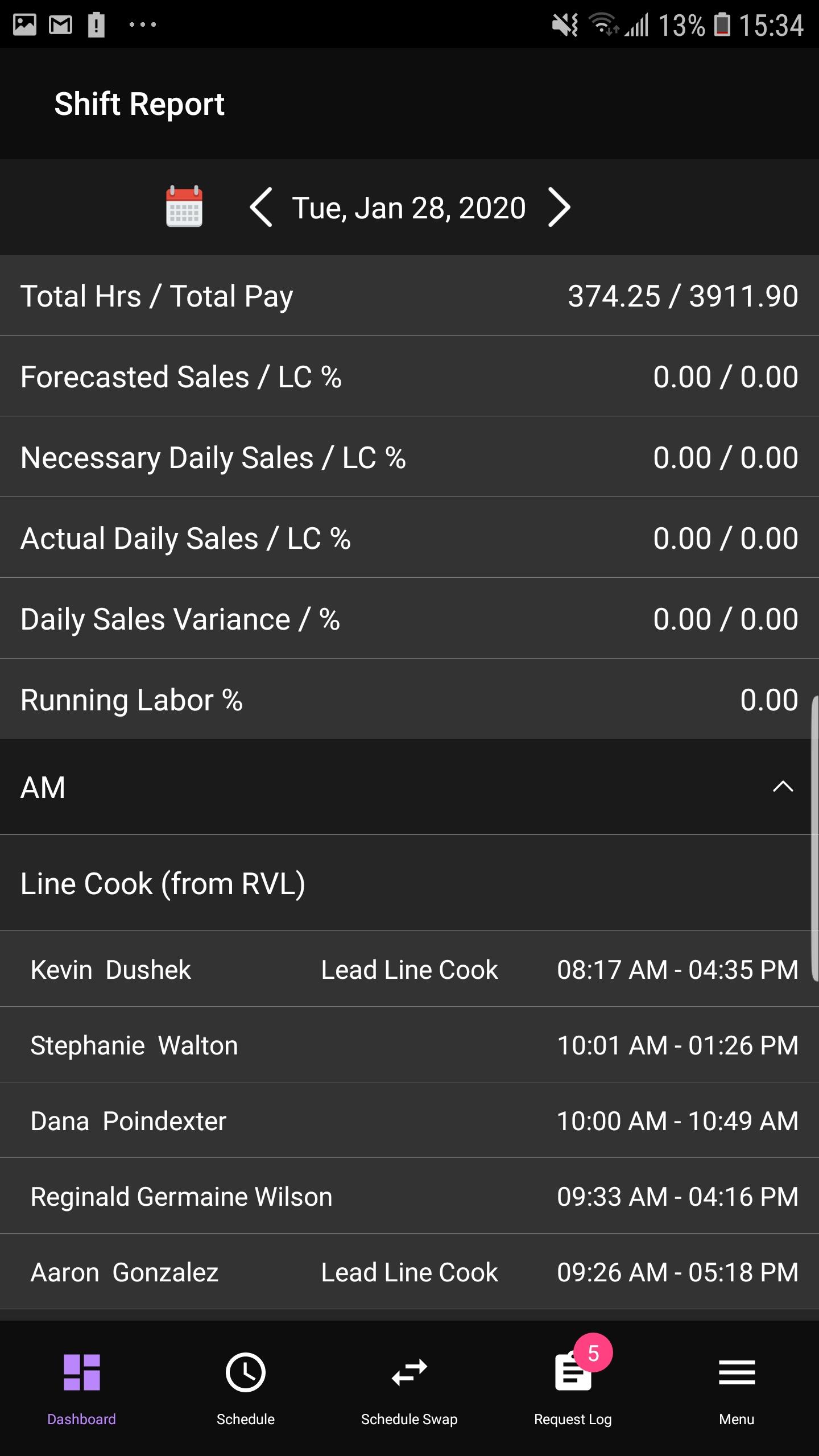Collapse the AM shift section
This screenshot has height=1456, width=819.
(783, 787)
